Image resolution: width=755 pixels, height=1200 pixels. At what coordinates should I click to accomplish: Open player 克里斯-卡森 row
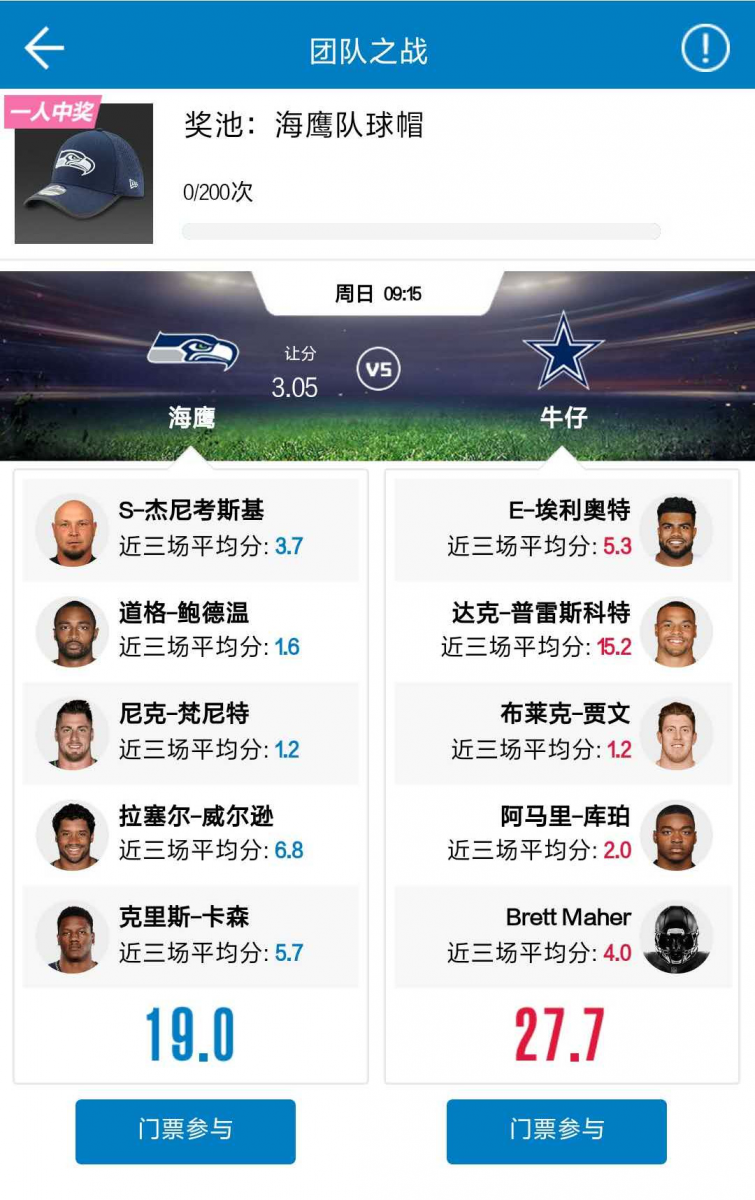[x=190, y=936]
